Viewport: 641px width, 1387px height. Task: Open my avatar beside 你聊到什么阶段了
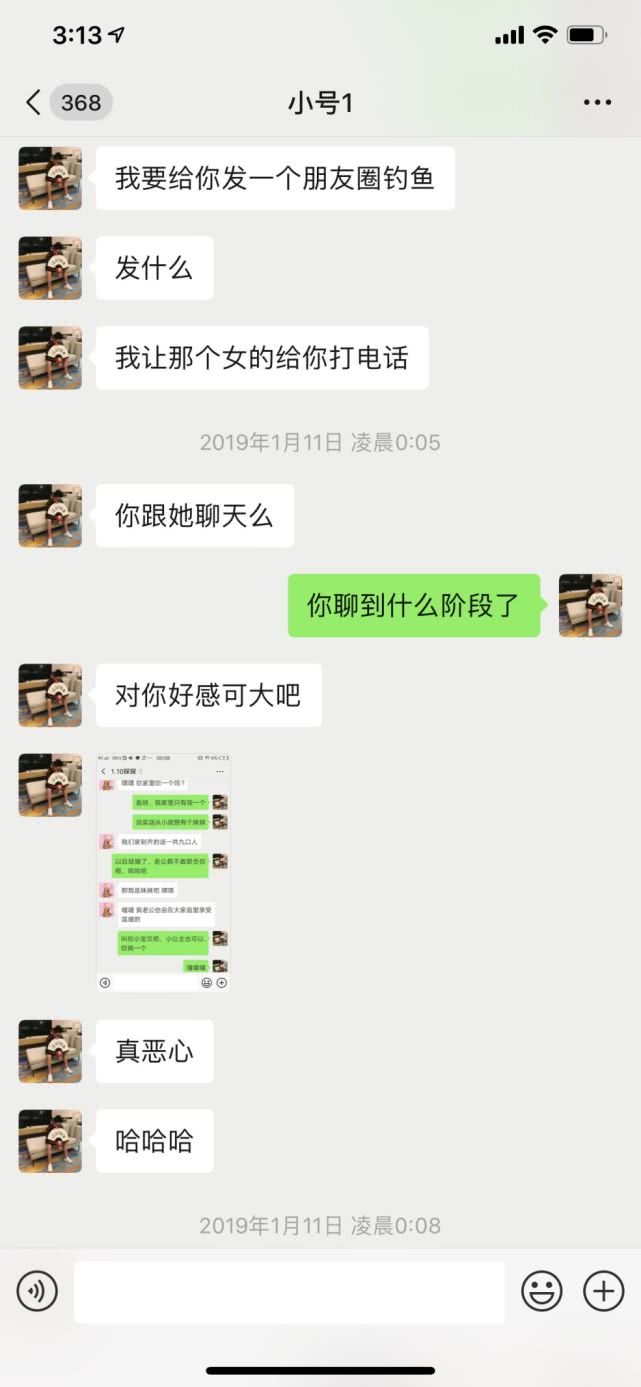pos(590,605)
